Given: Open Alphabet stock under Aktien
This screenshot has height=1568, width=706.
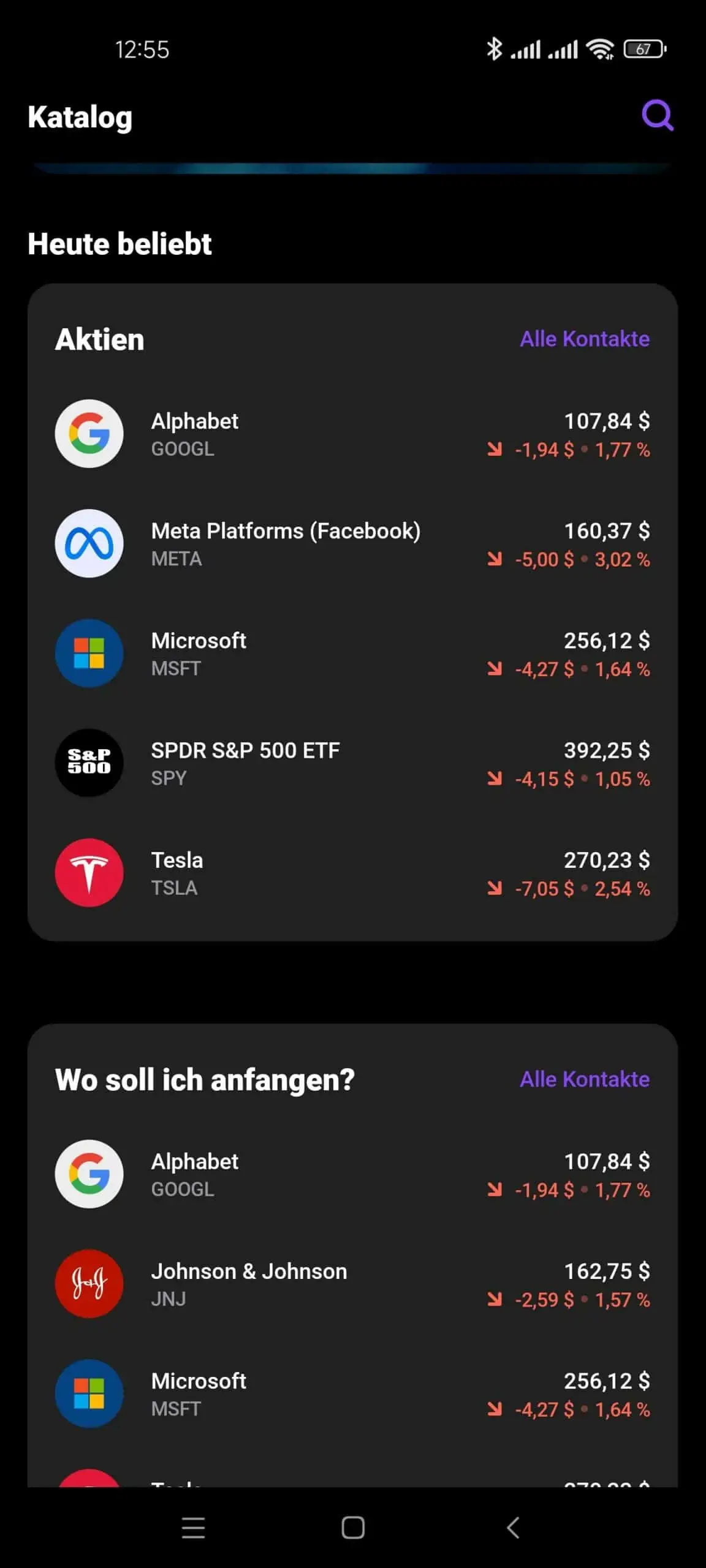Looking at the screenshot, I should pyautogui.click(x=352, y=434).
